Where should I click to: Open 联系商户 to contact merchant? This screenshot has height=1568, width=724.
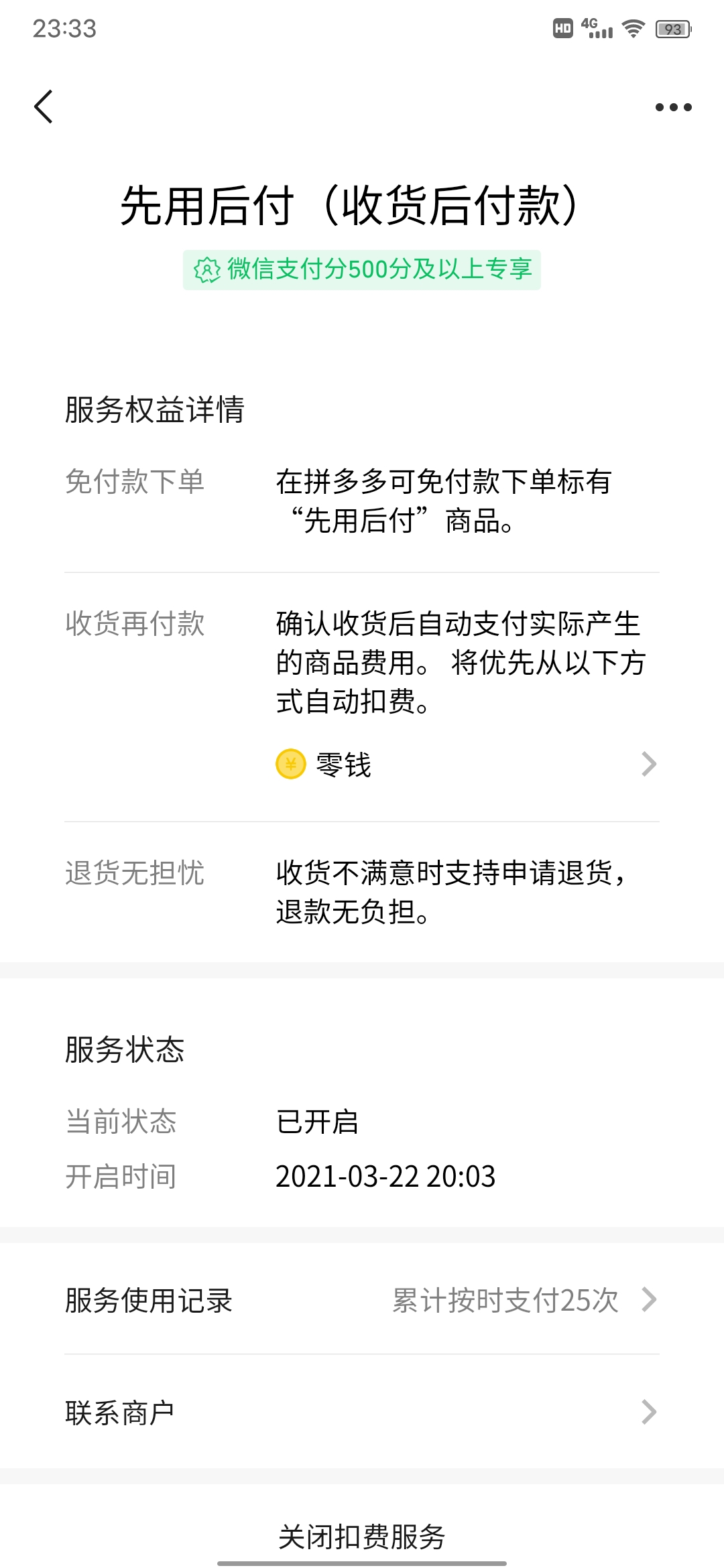pyautogui.click(x=362, y=1413)
